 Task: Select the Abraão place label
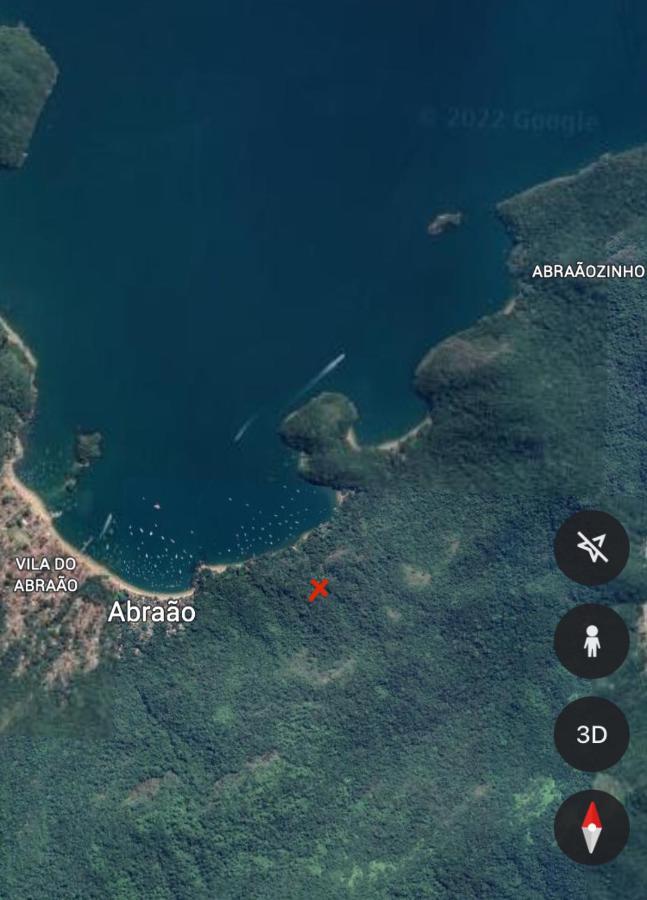click(x=151, y=612)
